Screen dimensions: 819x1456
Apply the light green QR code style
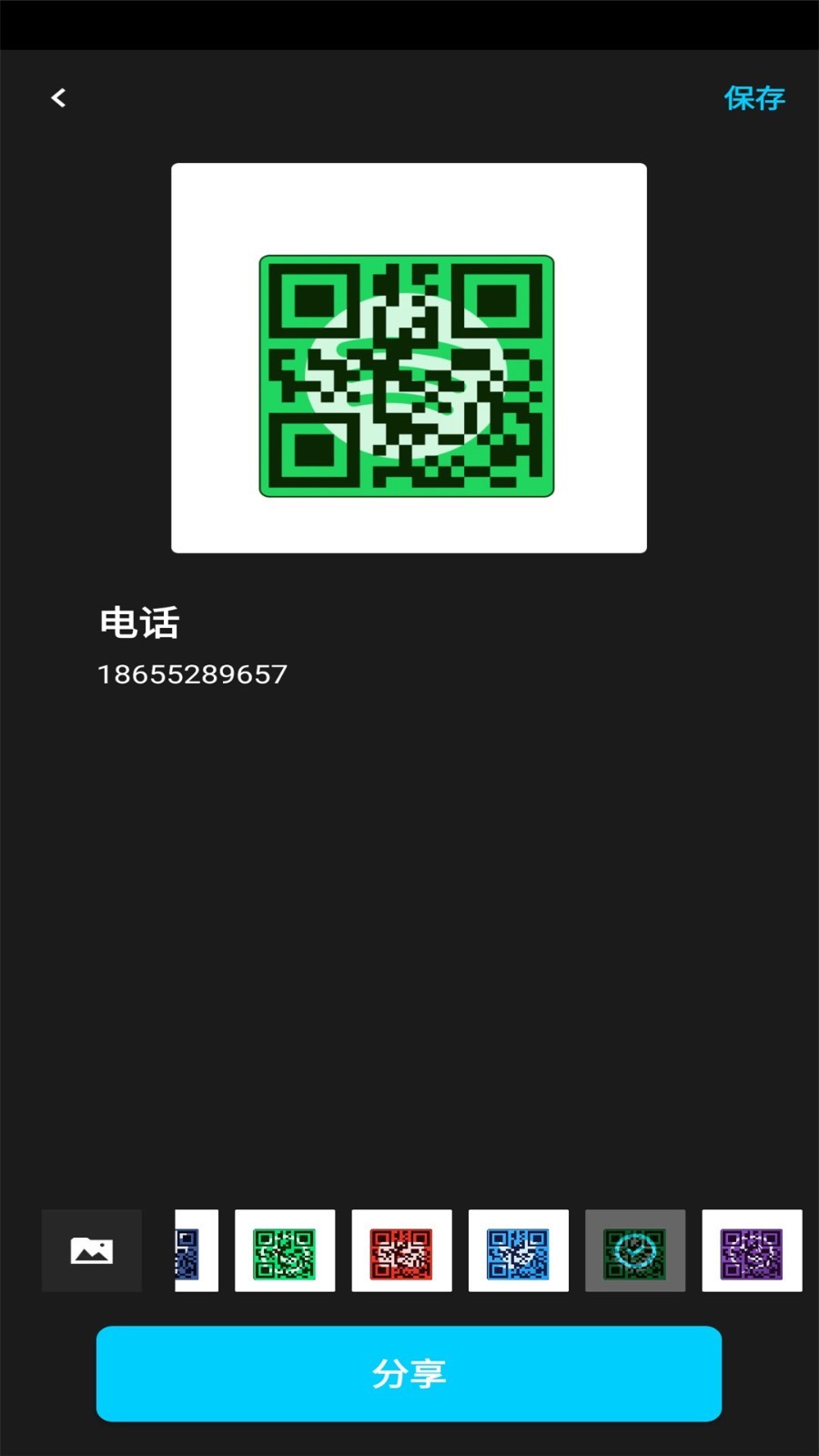[x=285, y=1250]
